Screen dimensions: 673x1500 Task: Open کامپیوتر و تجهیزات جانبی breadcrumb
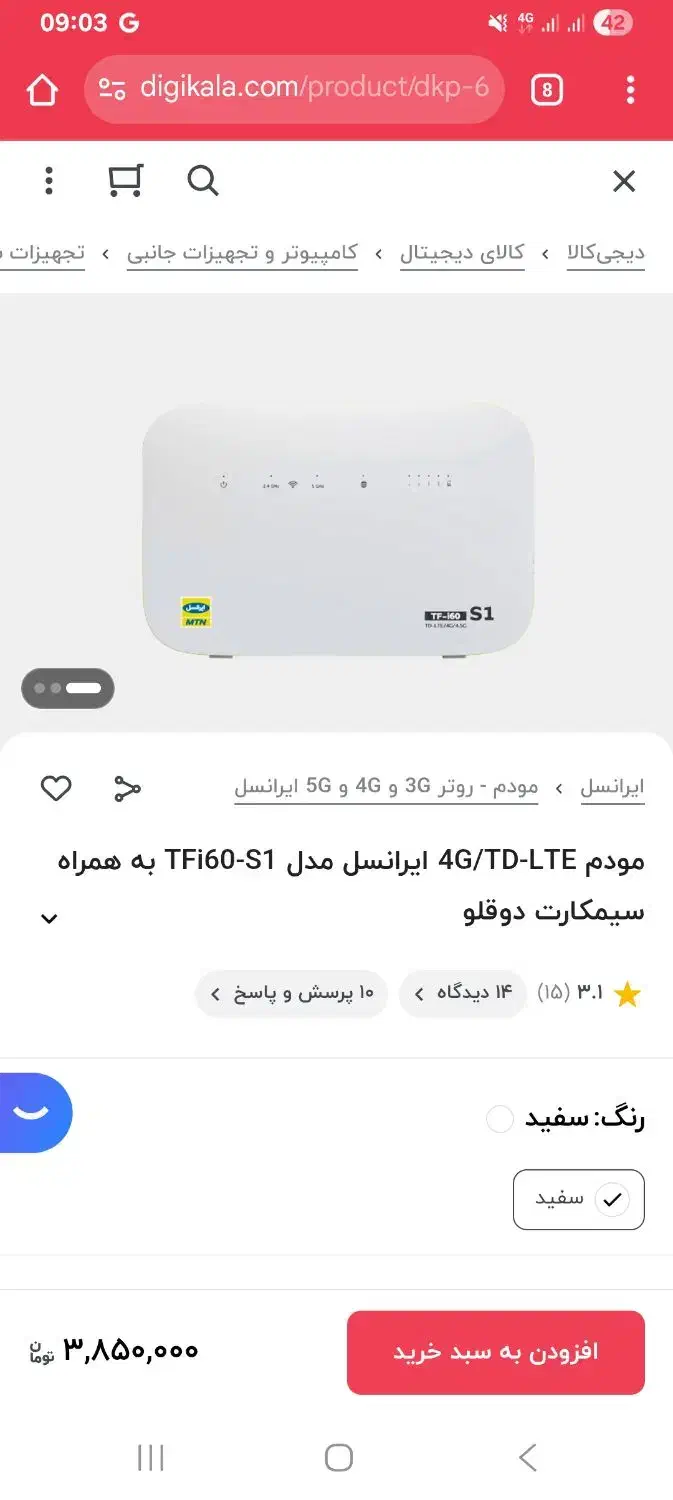click(242, 253)
